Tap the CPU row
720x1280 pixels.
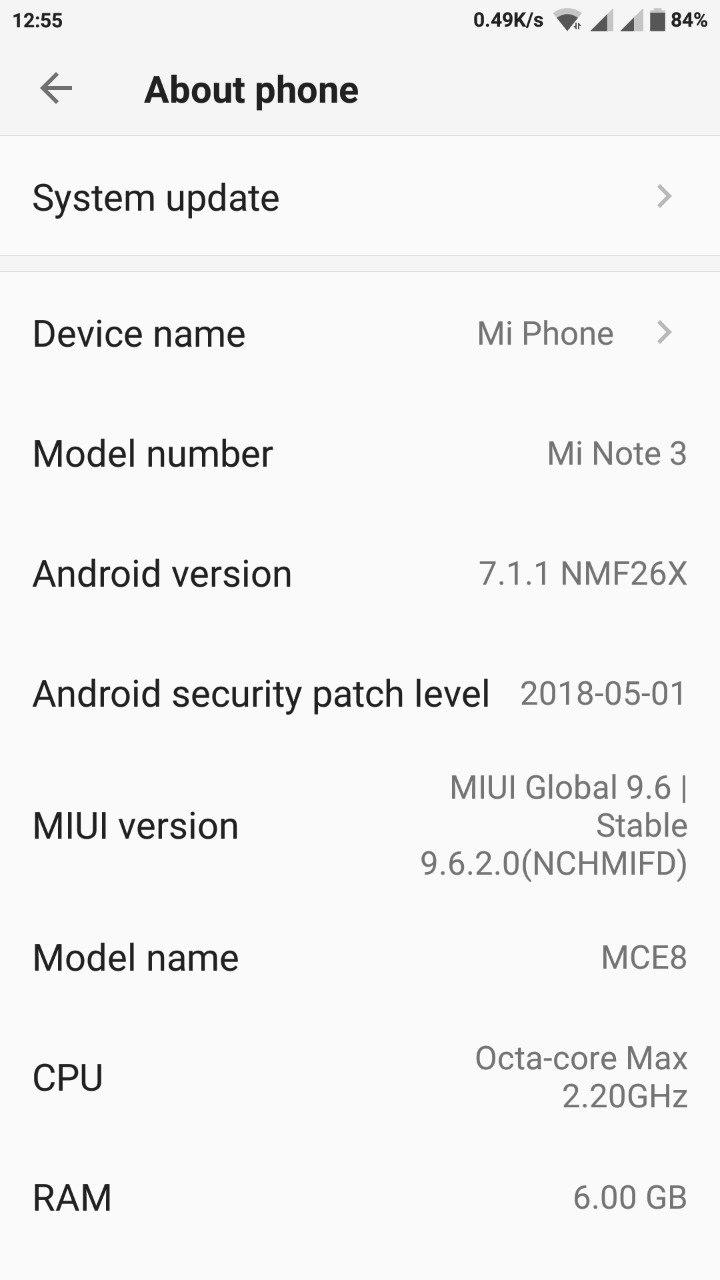tap(360, 1077)
